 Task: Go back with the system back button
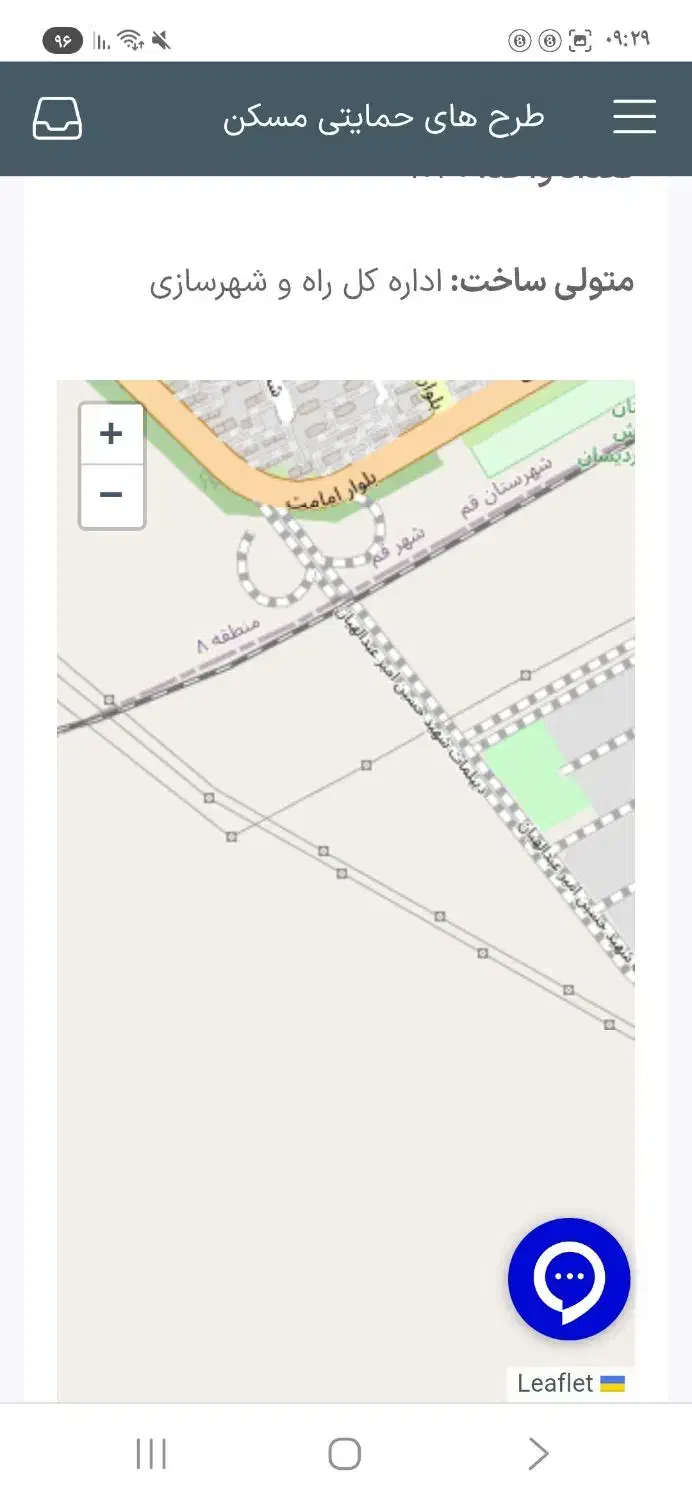(538, 1453)
